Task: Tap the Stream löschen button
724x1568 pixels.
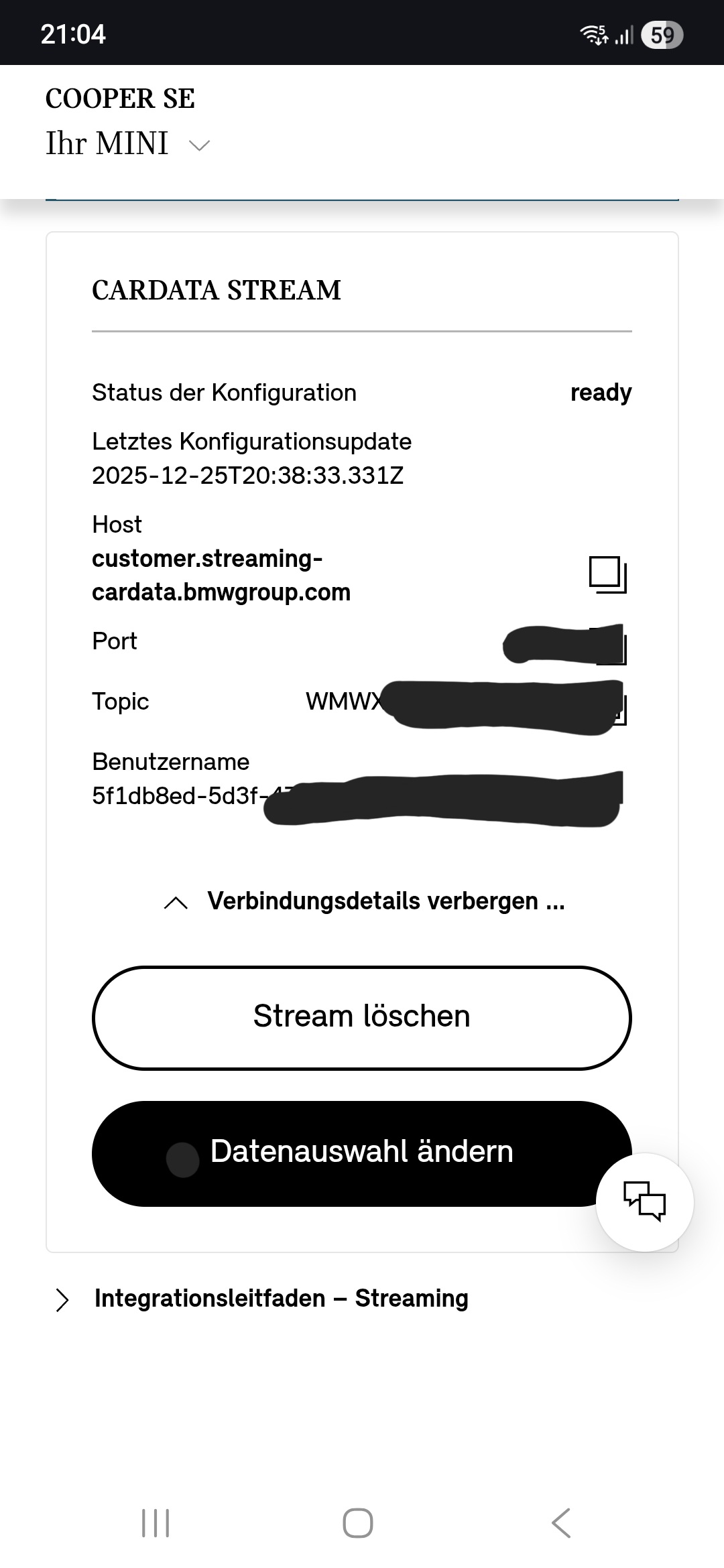Action: (361, 1017)
